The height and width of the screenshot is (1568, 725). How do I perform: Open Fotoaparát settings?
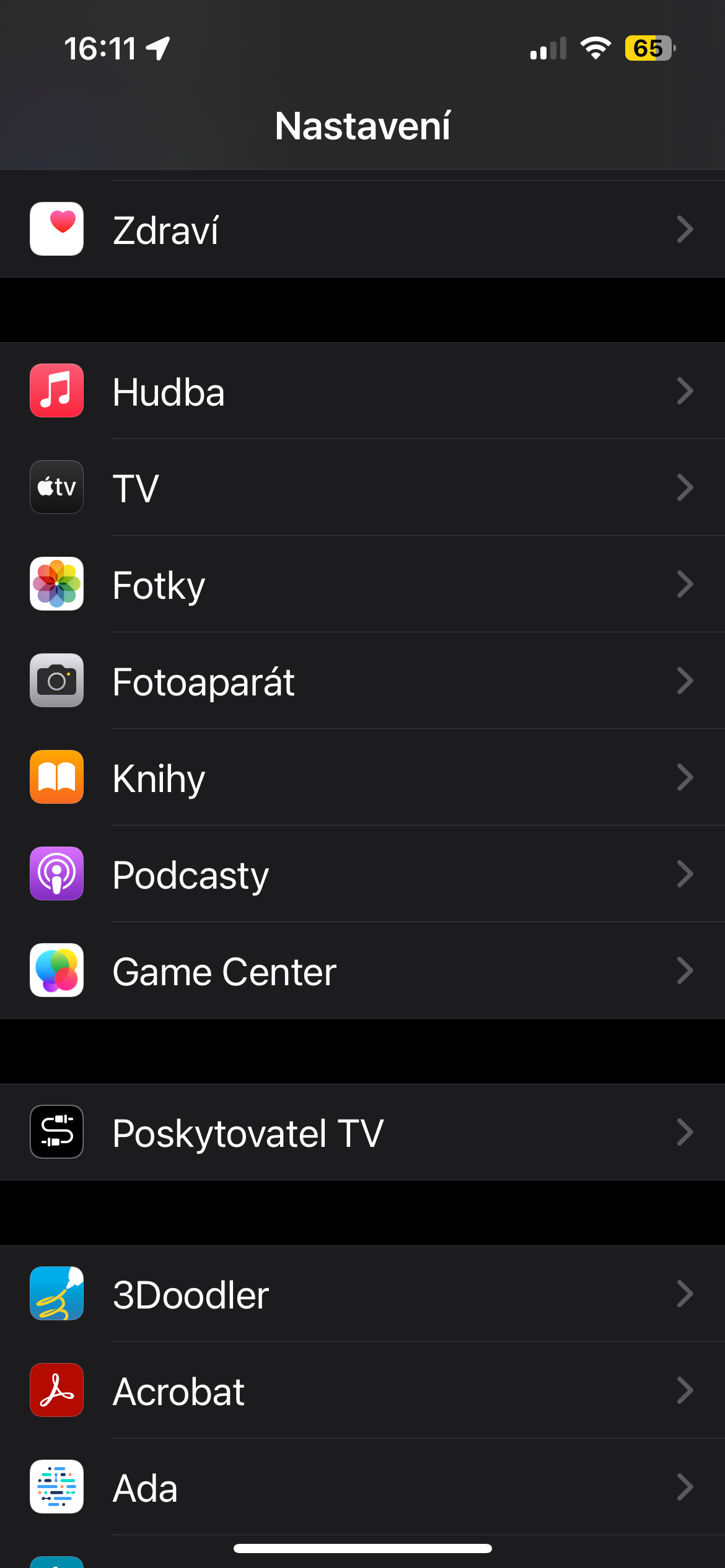[x=362, y=681]
